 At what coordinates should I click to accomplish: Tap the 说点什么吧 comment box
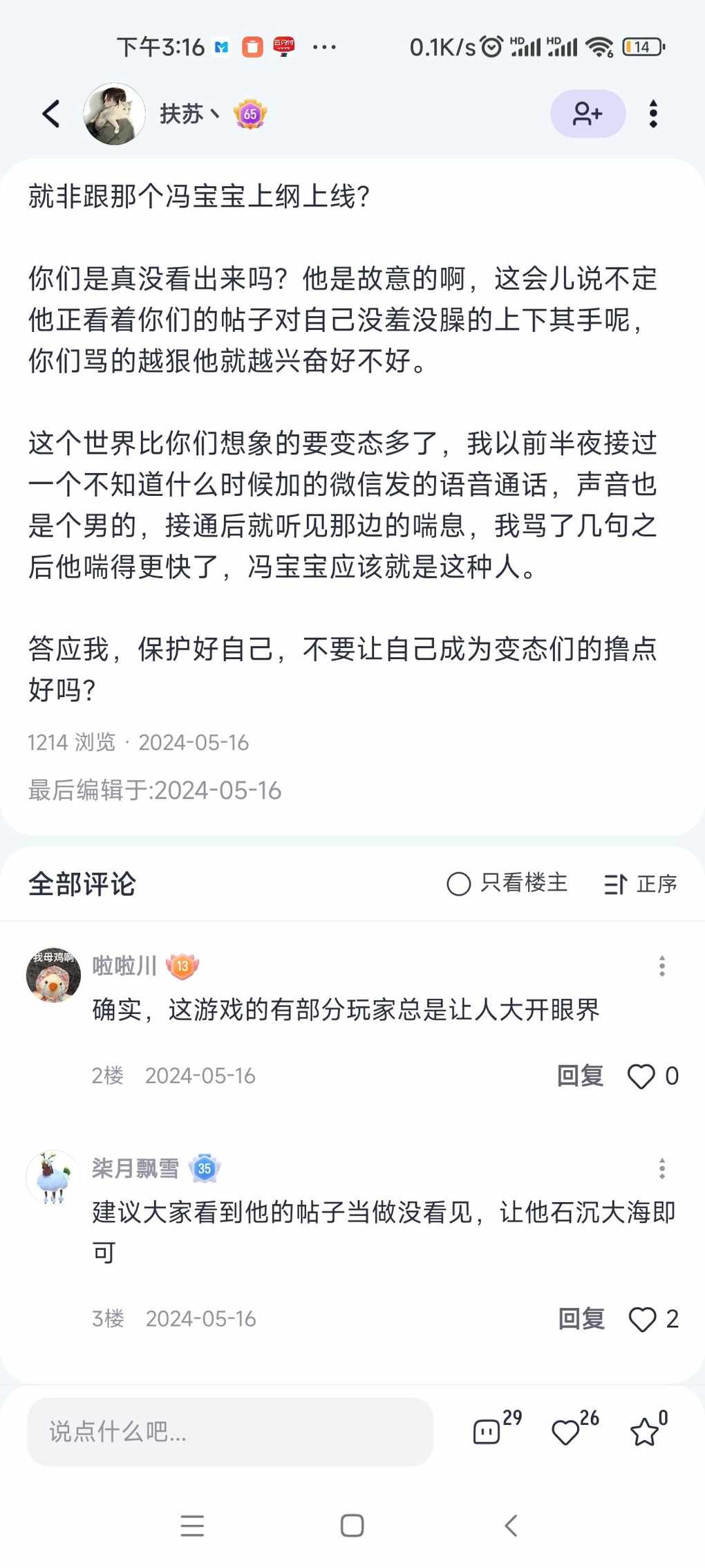click(229, 1431)
